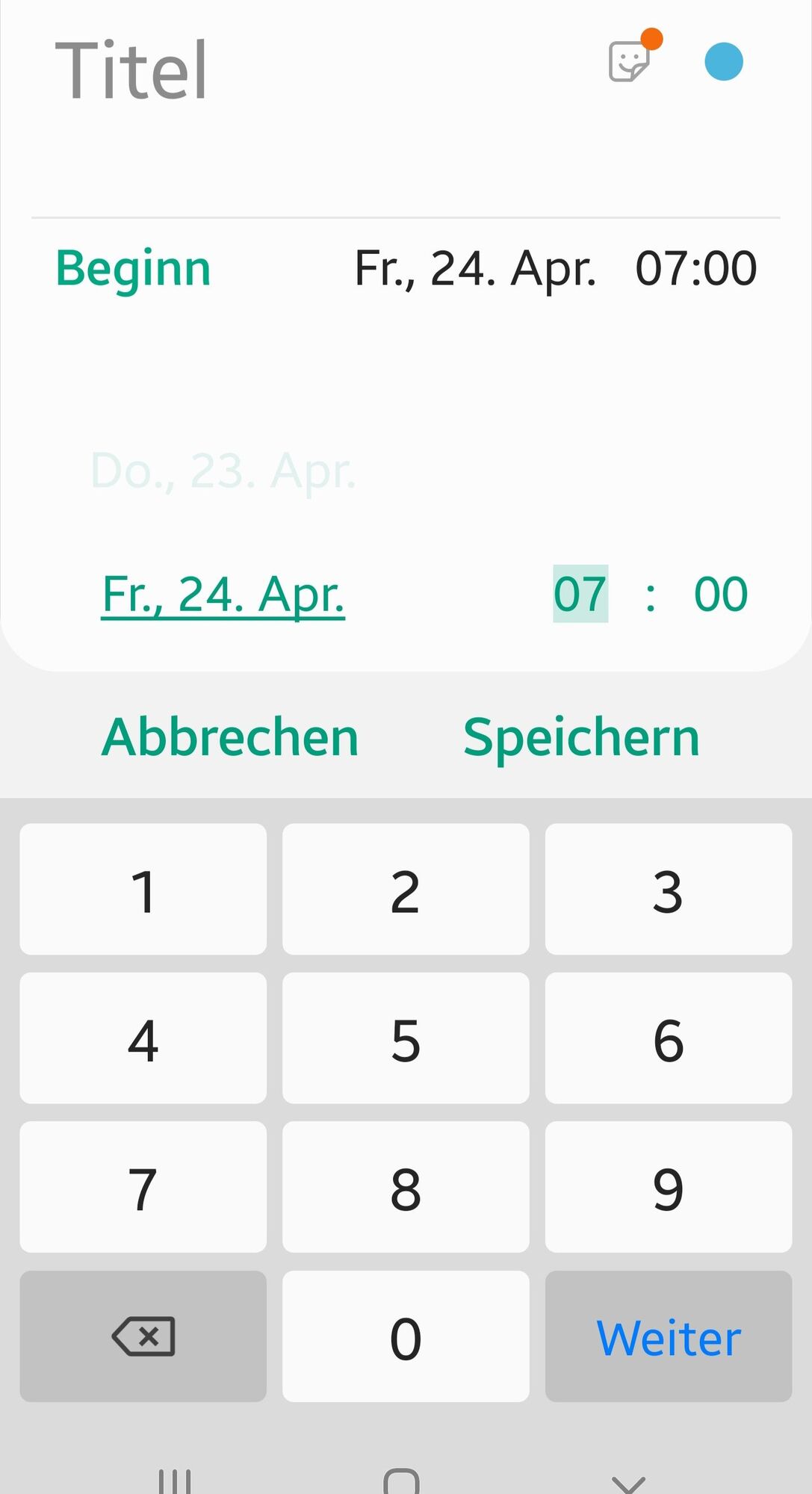Type digit 5 on the keypad
Screen dimensions: 812x1494
[406, 1038]
